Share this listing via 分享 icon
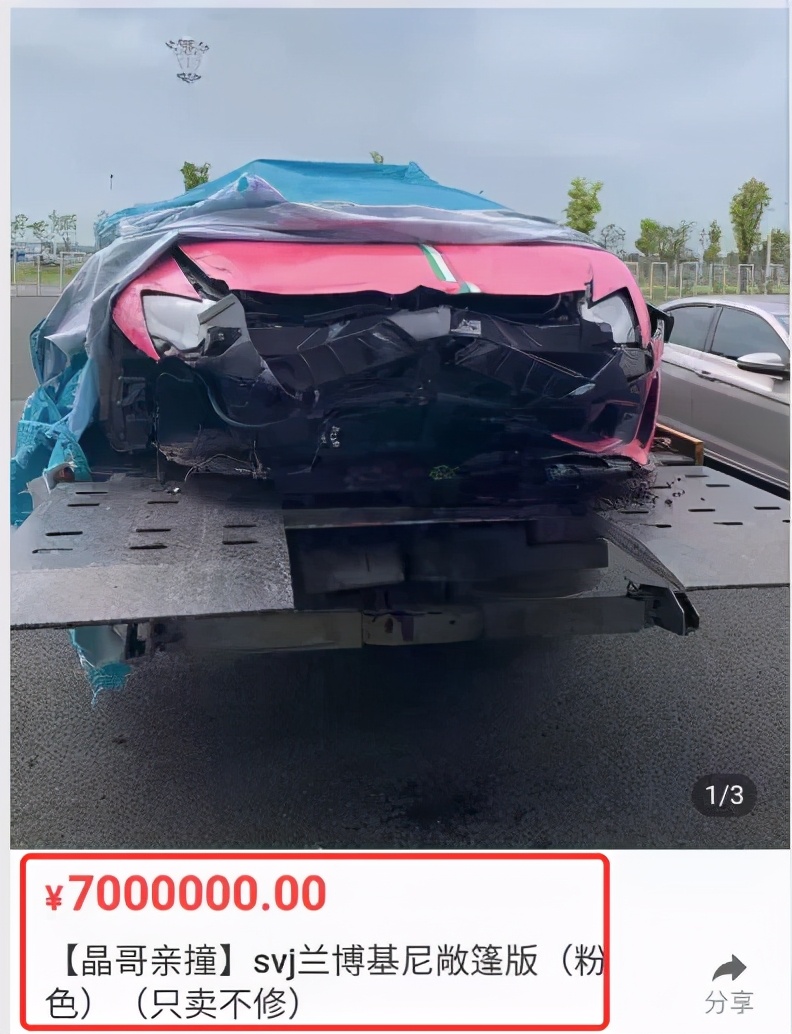 coord(729,984)
